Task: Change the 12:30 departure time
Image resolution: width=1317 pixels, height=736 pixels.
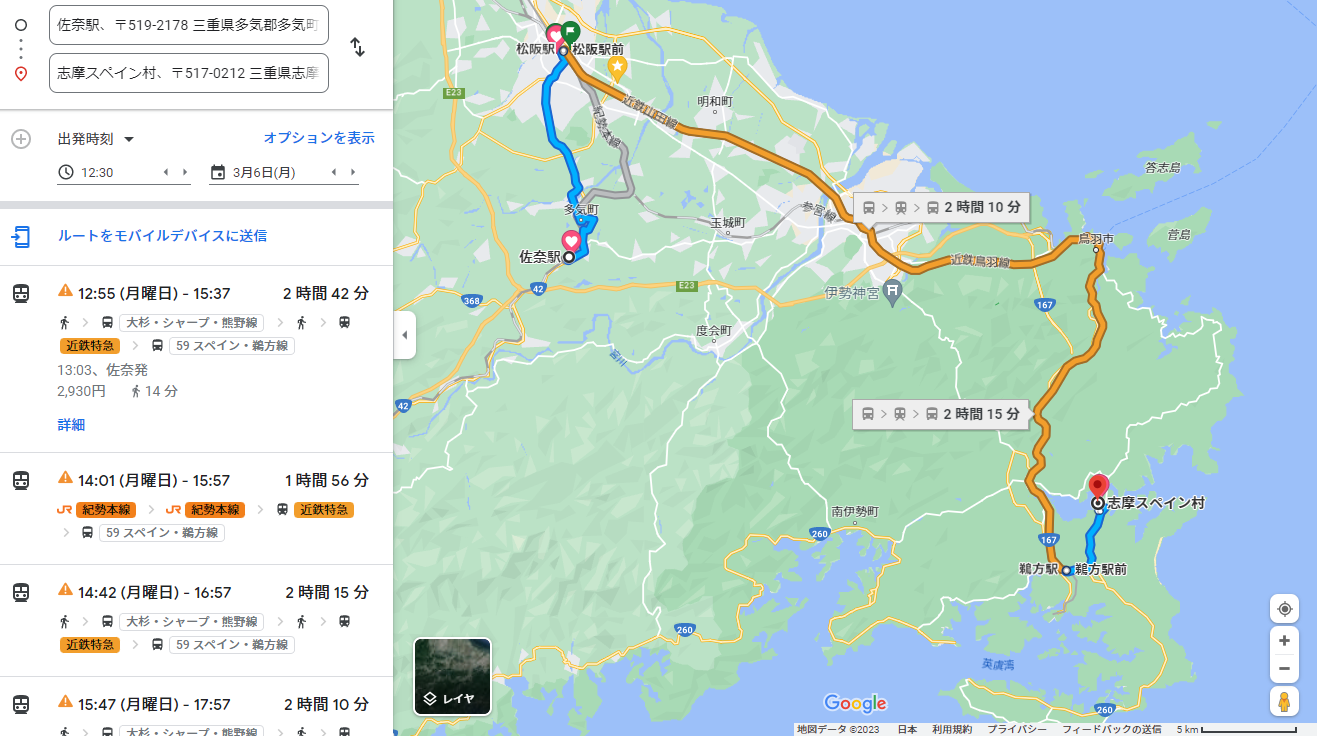Action: pos(124,172)
